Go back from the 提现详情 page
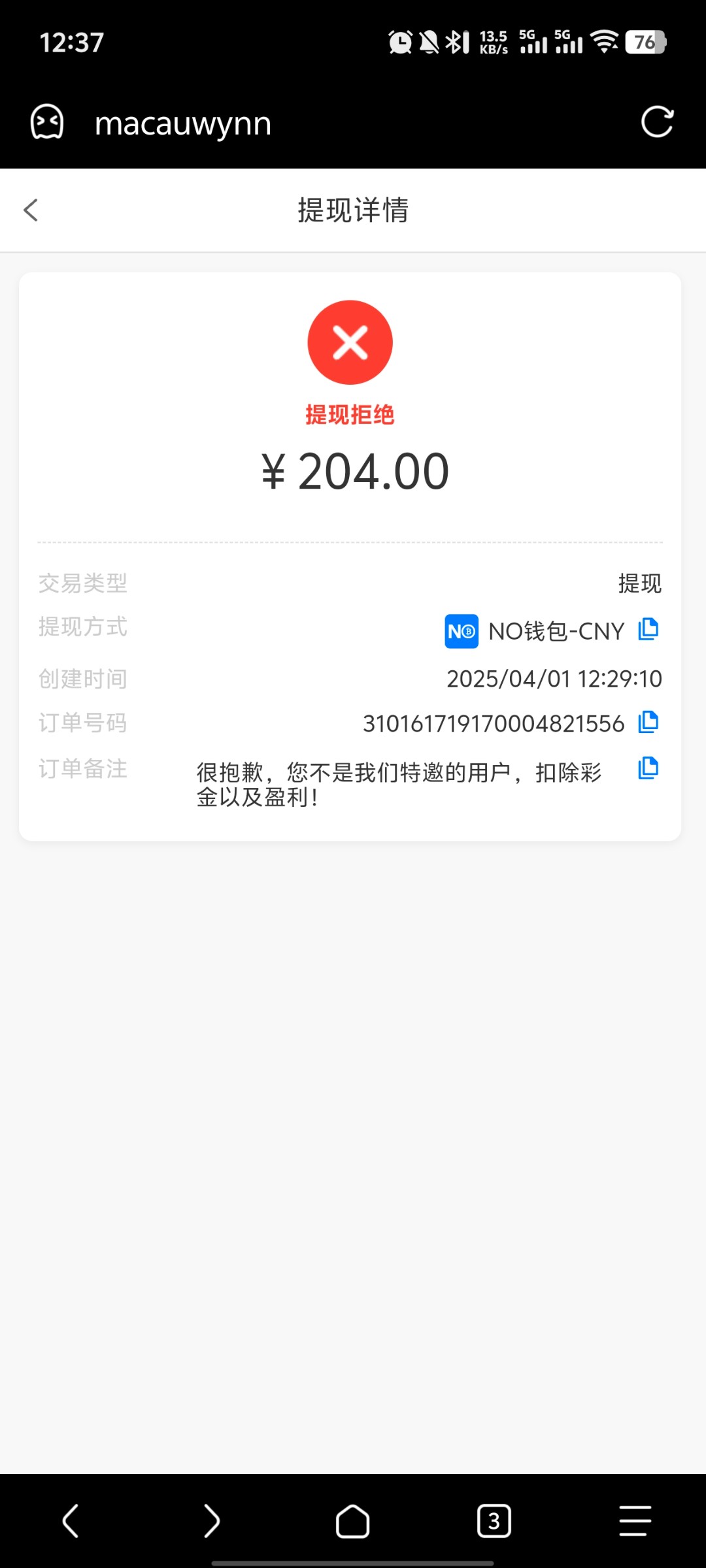Viewport: 706px width, 1568px height. pos(31,210)
